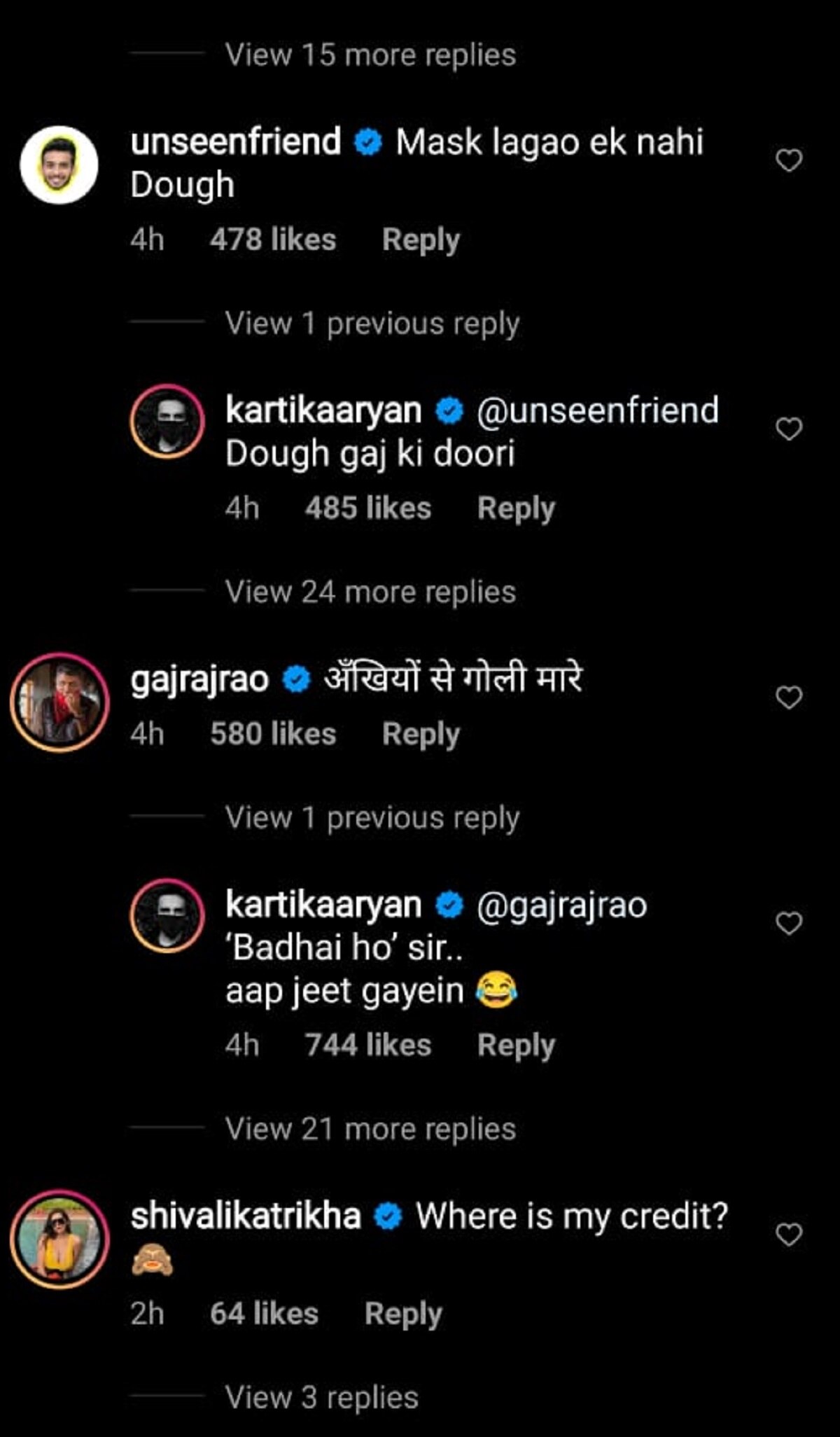Image resolution: width=840 pixels, height=1437 pixels.
Task: Like shivalikatrikha's comment
Action: pyautogui.click(x=789, y=1234)
